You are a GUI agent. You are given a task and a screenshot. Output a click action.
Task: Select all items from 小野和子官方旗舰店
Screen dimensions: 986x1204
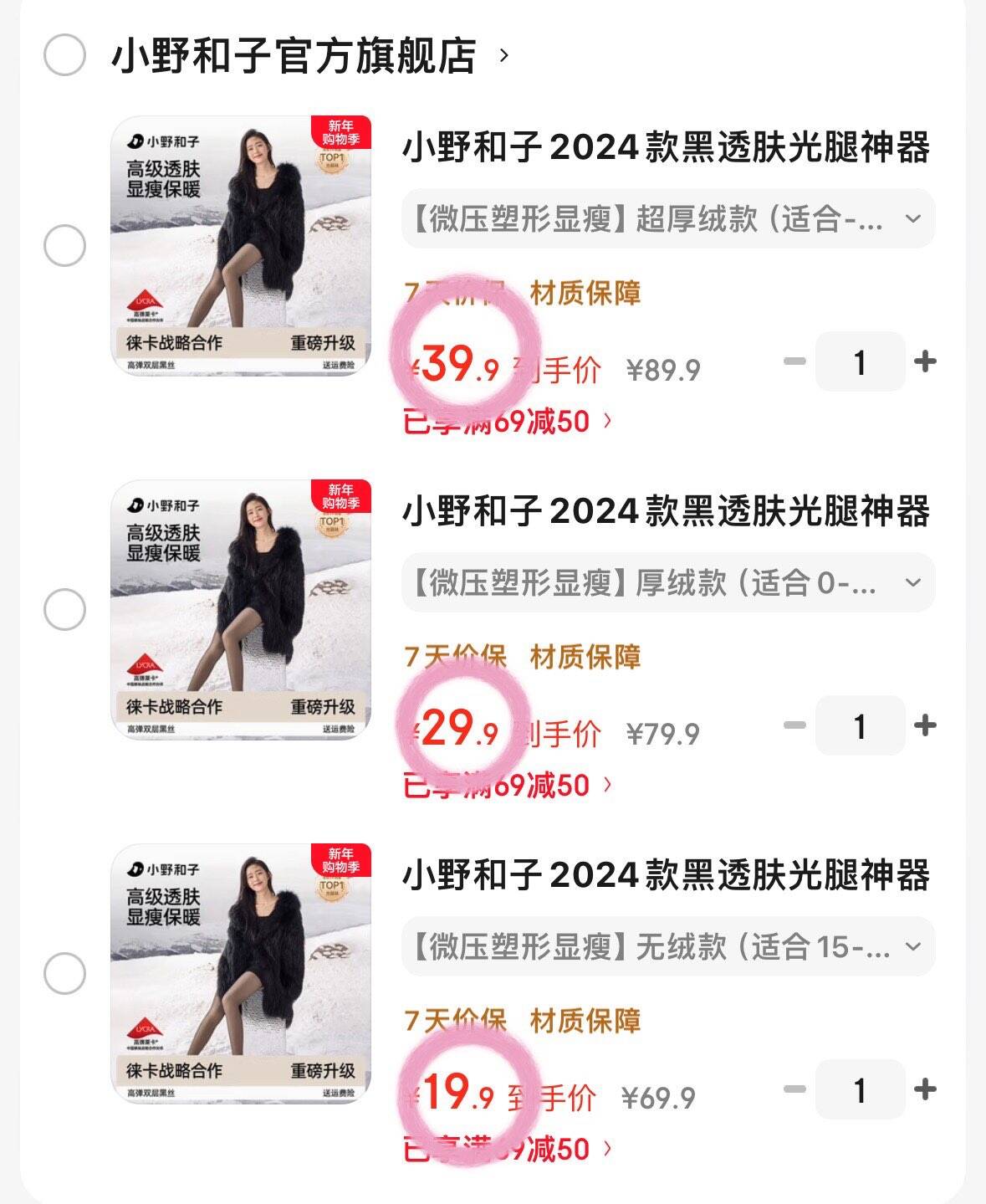tap(64, 55)
